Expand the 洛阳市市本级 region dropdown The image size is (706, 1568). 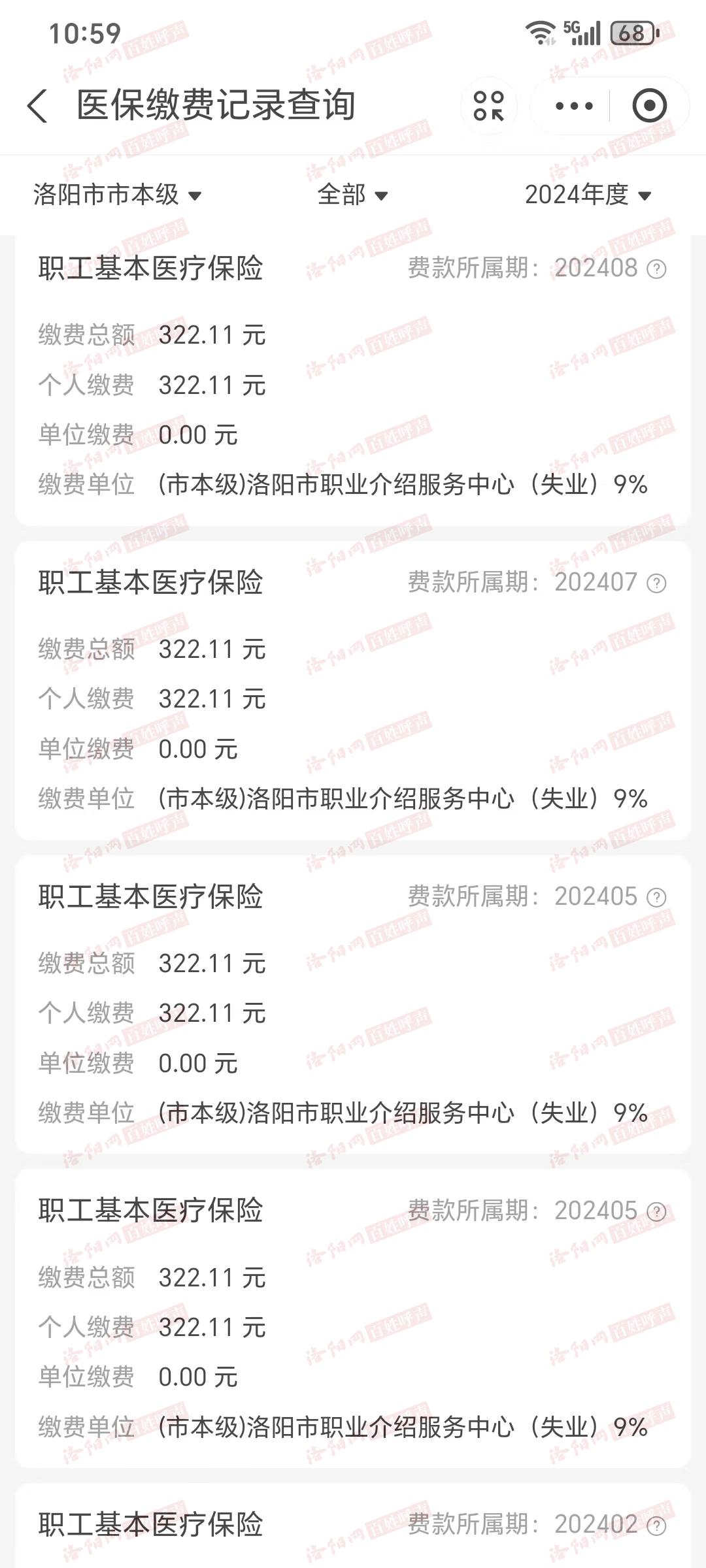pos(118,195)
